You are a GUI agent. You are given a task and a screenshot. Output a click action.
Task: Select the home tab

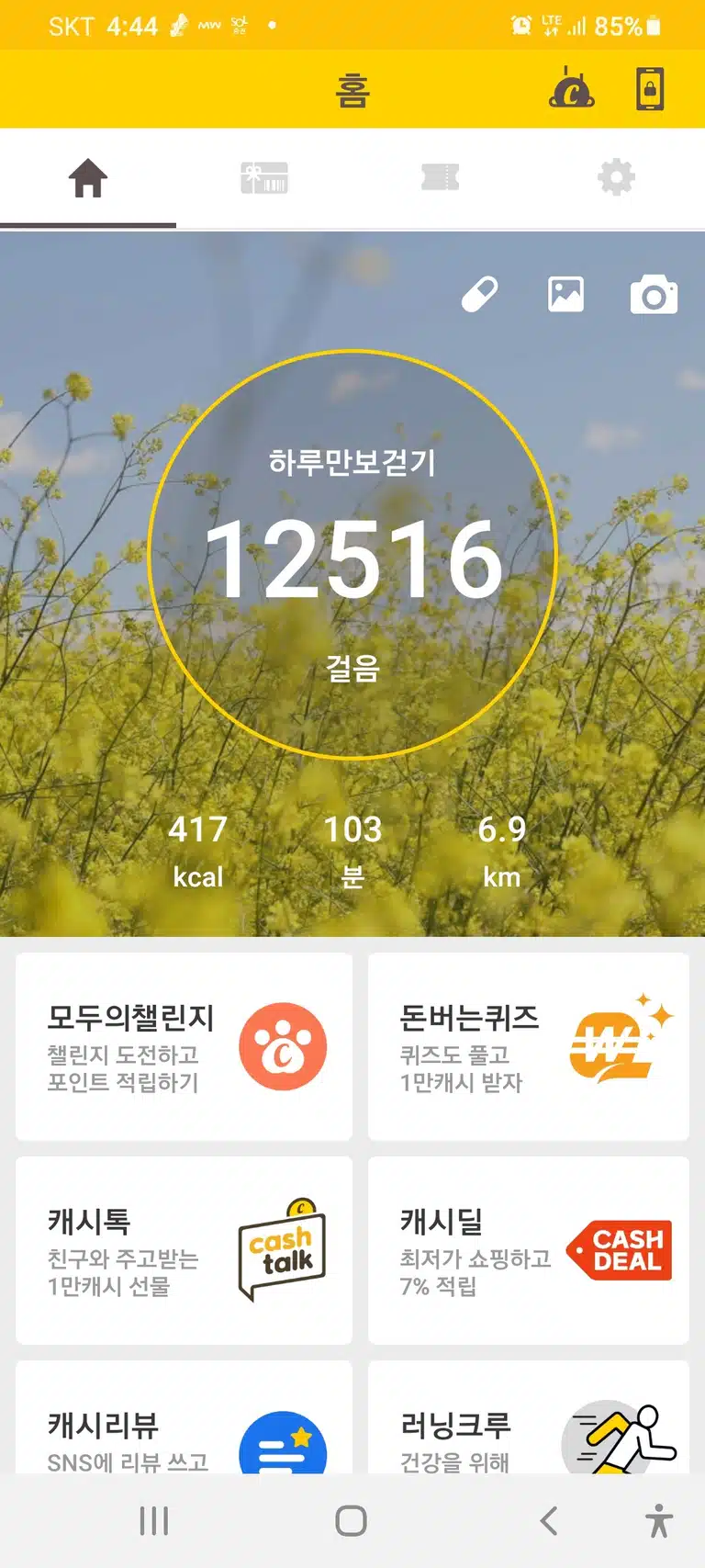coord(88,177)
